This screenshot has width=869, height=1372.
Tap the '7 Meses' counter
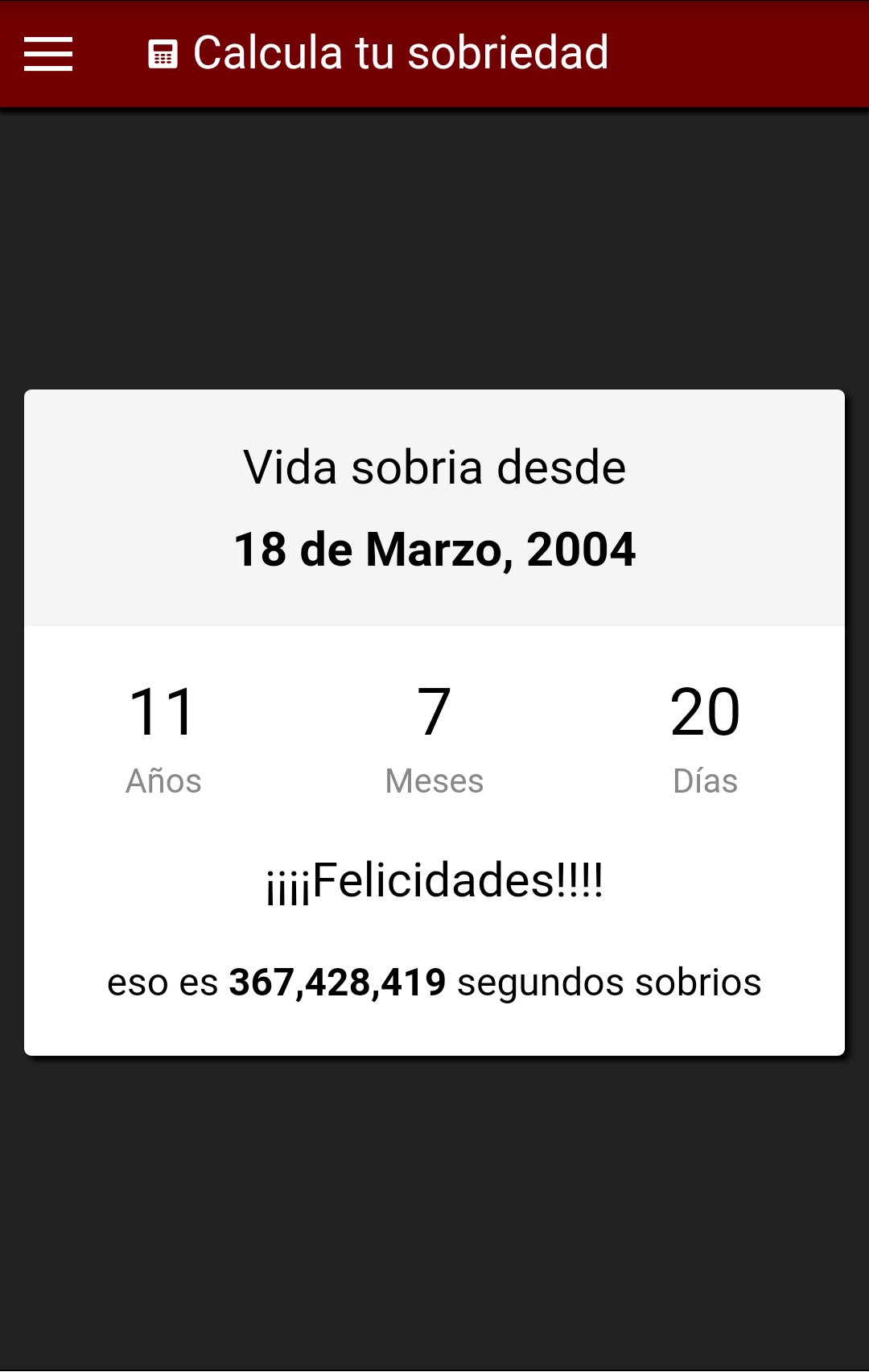434,736
